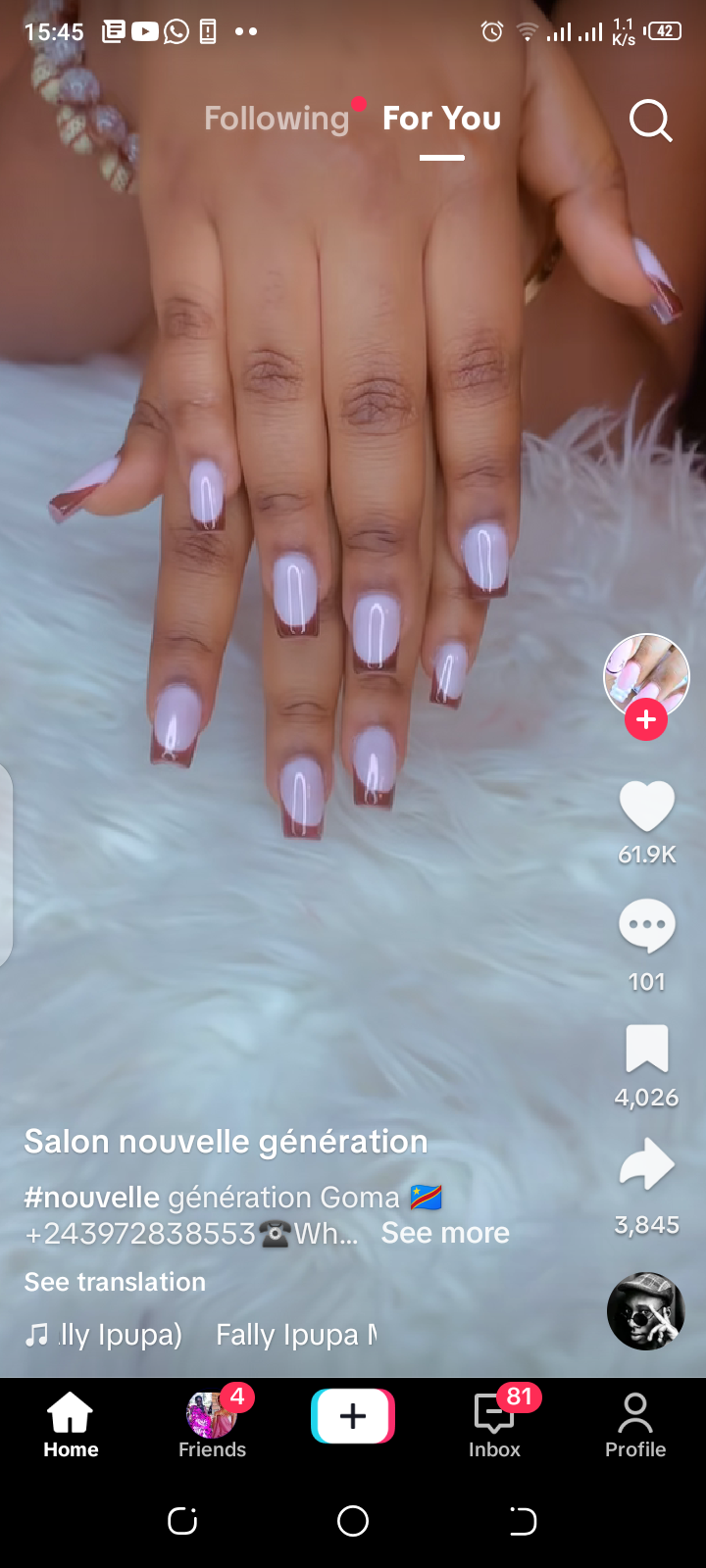
Task: Go to the Home tab
Action: [x=71, y=1424]
